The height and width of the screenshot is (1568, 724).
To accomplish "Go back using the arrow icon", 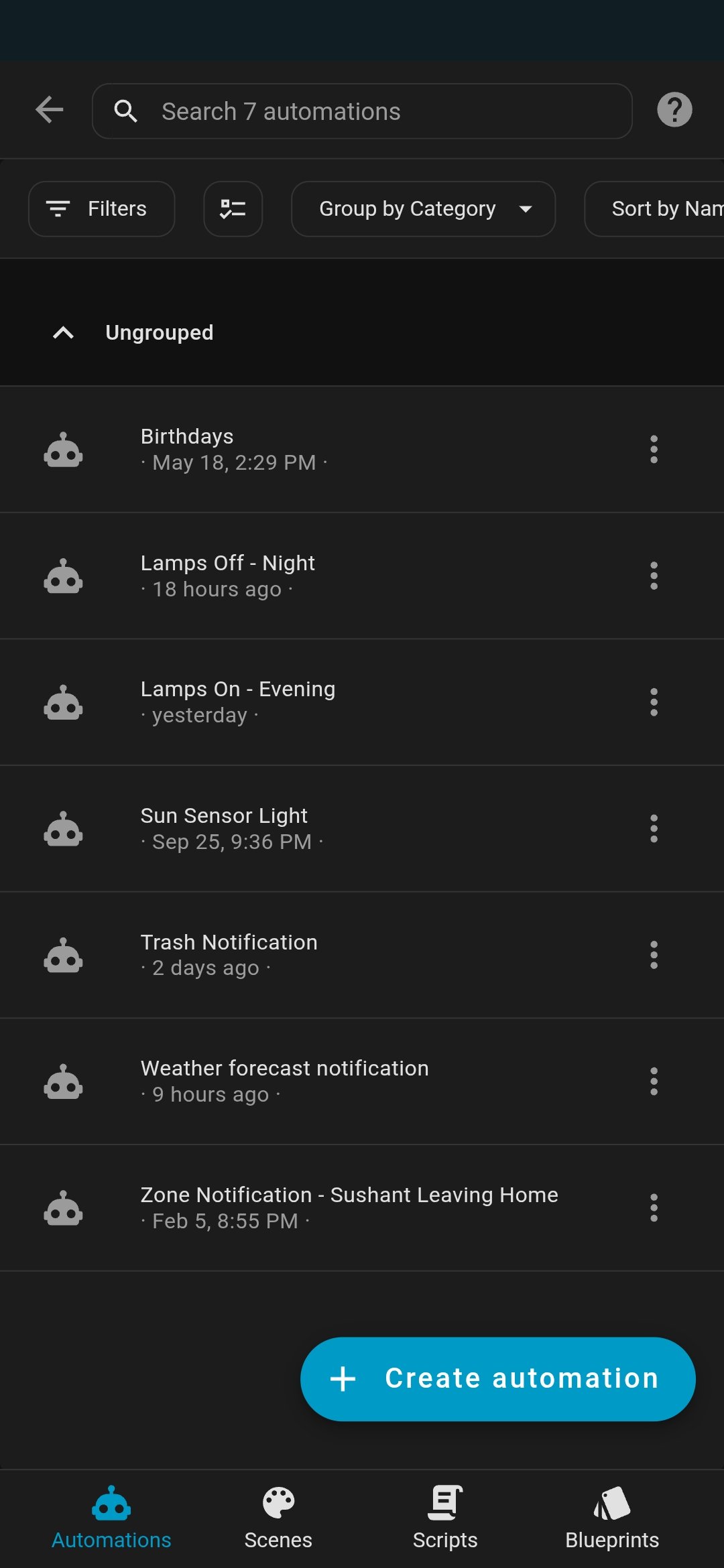I will tap(50, 110).
